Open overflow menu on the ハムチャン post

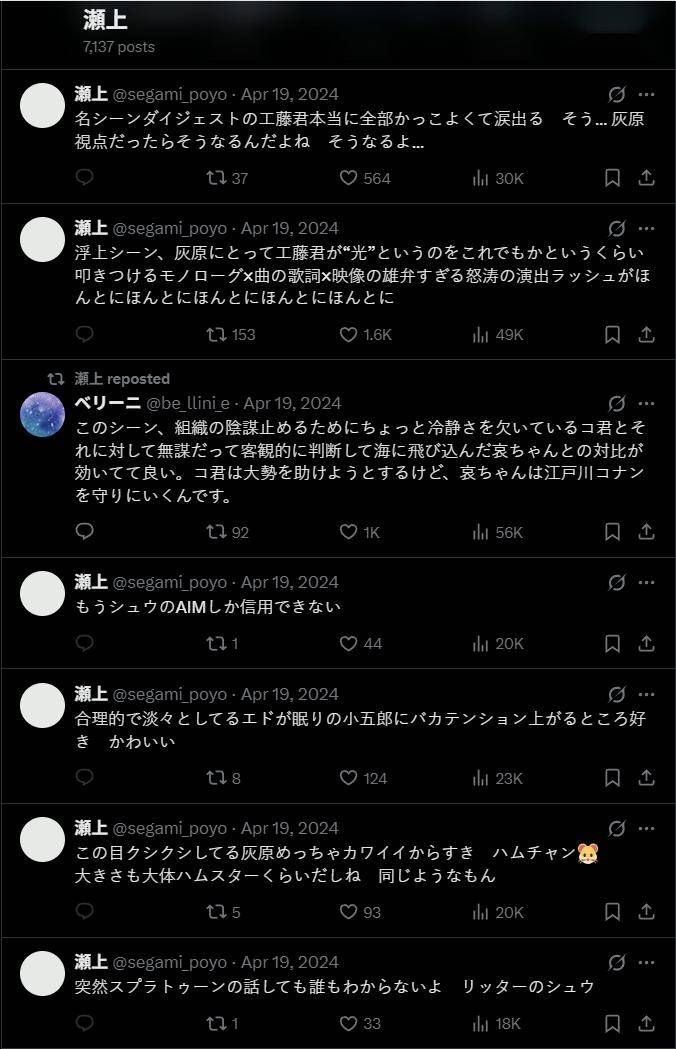tap(646, 828)
